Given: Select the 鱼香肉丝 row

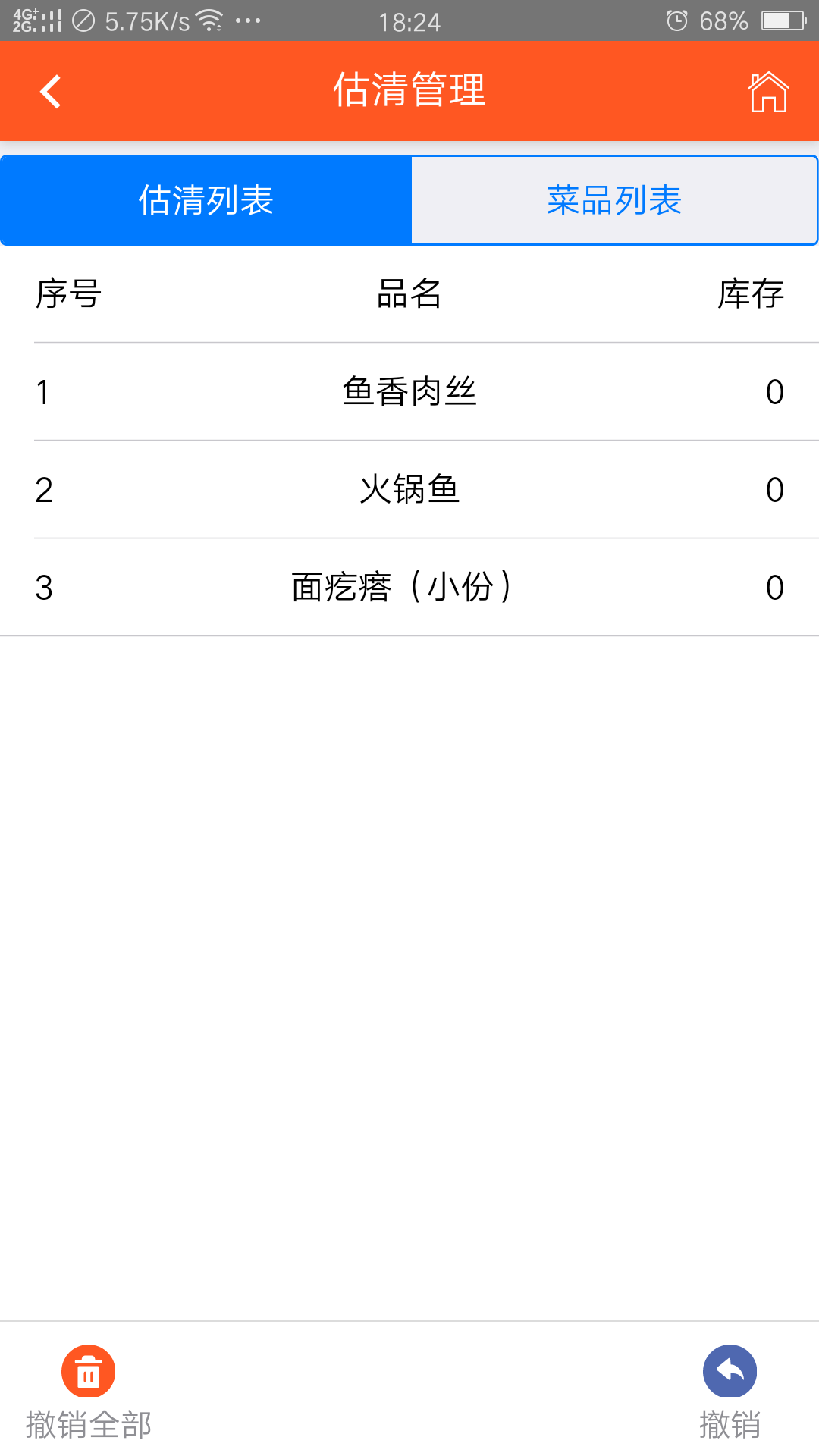Looking at the screenshot, I should pyautogui.click(x=409, y=392).
